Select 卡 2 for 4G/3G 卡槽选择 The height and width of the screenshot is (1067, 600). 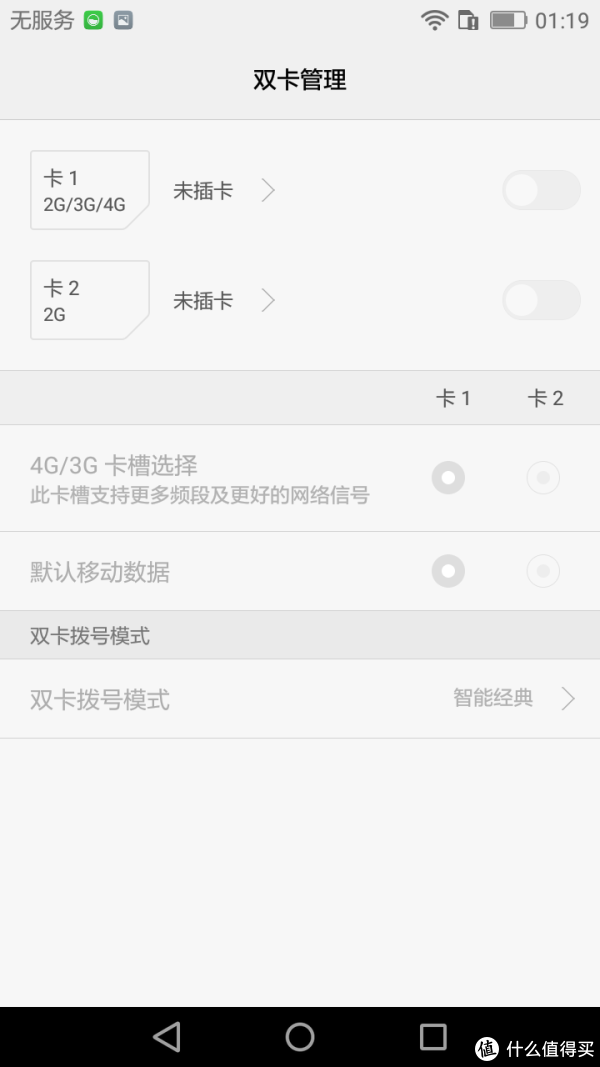click(x=543, y=478)
